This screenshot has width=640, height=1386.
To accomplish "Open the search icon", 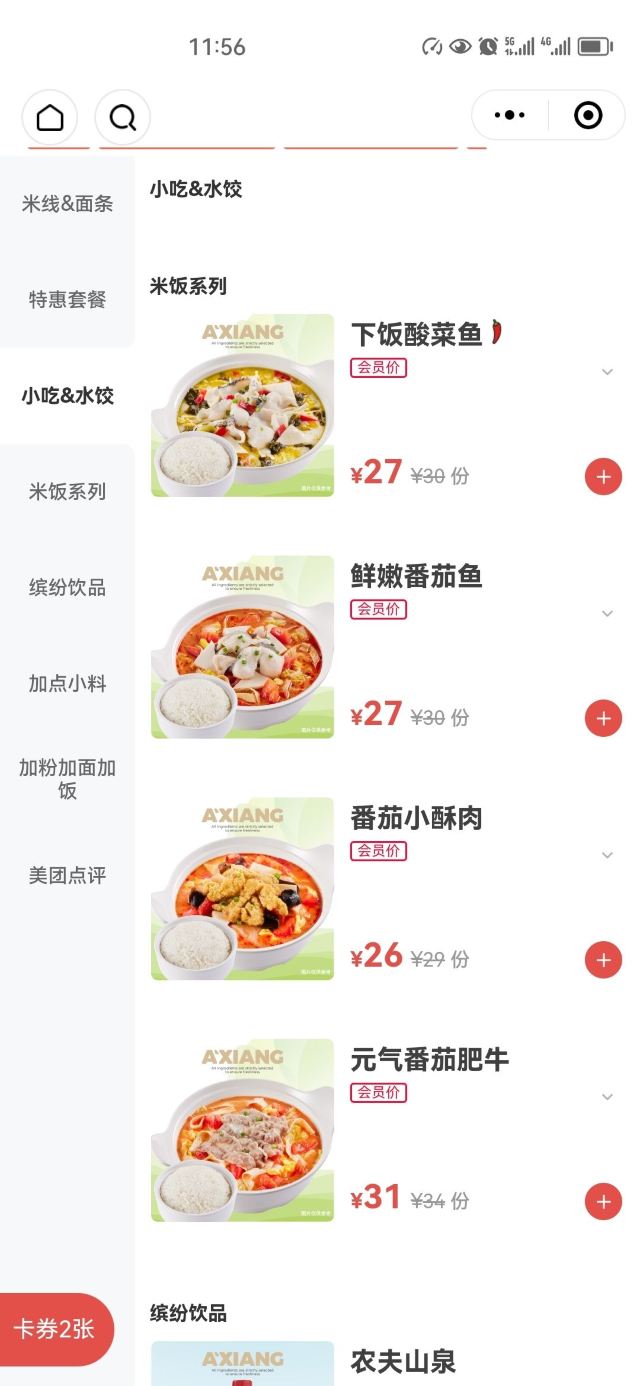I will click(123, 117).
